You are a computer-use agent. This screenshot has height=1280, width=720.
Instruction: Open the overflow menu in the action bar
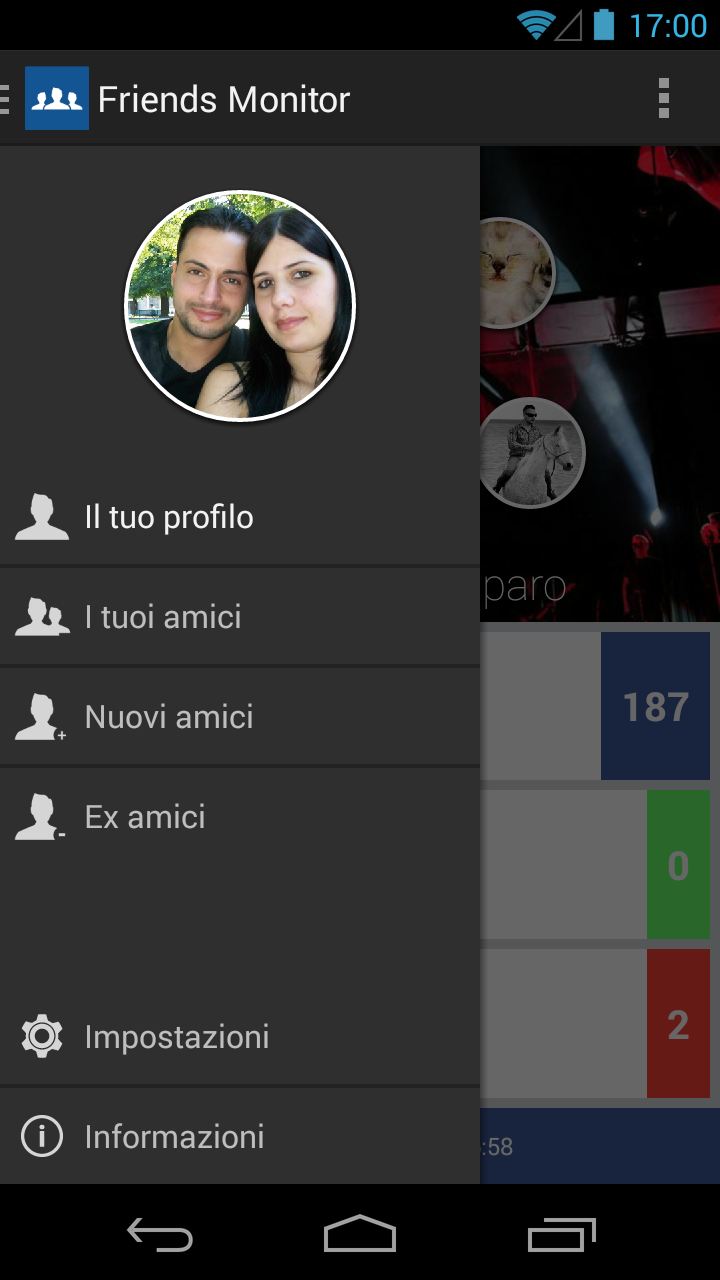[663, 97]
